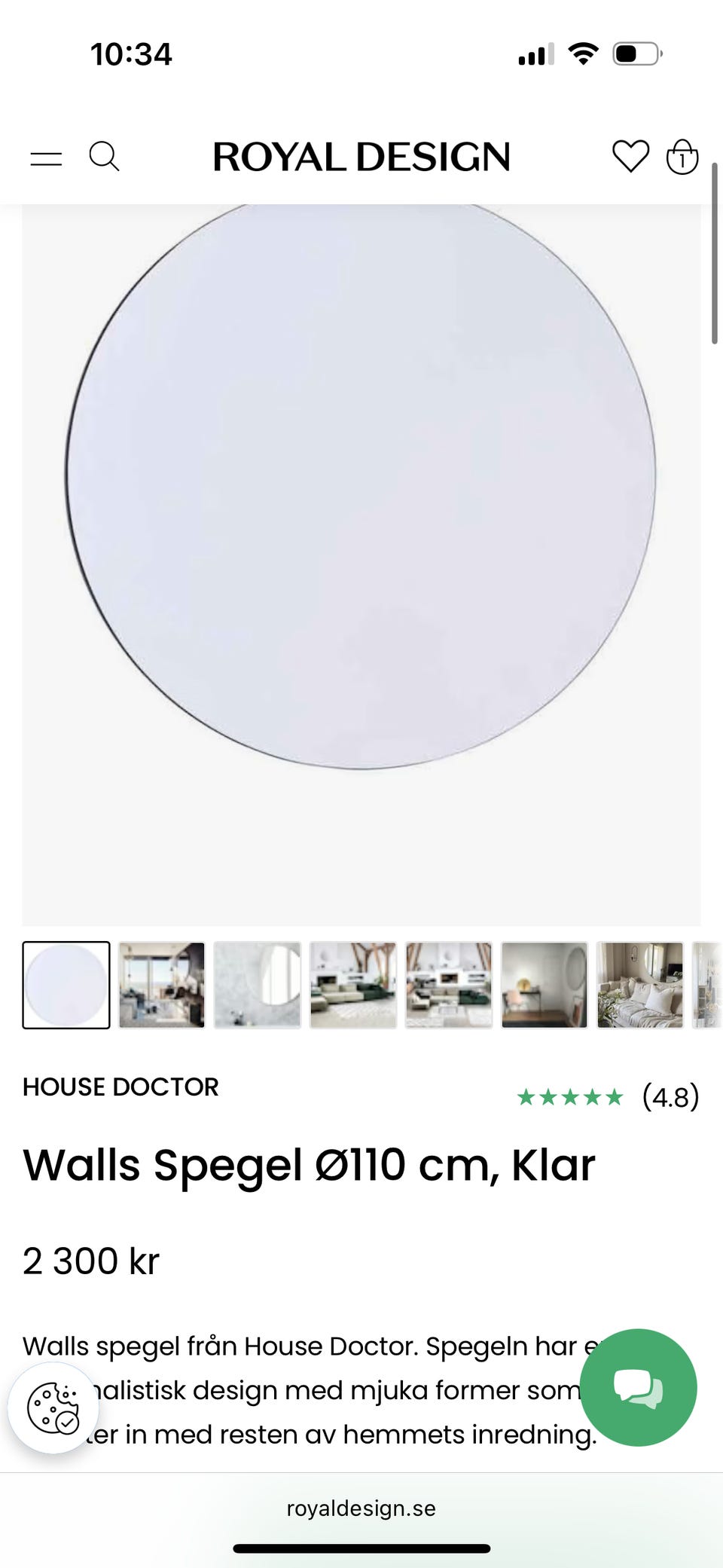
Task: Select the first mirror thumbnail
Action: [x=66, y=985]
